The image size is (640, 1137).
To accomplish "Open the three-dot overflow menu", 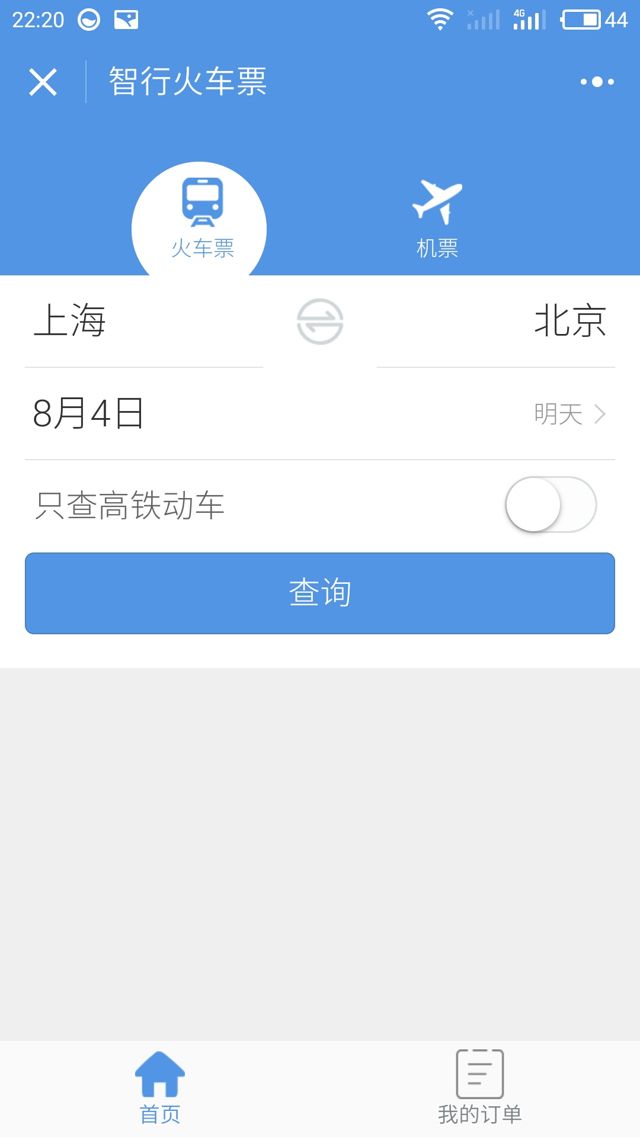I will pos(597,82).
